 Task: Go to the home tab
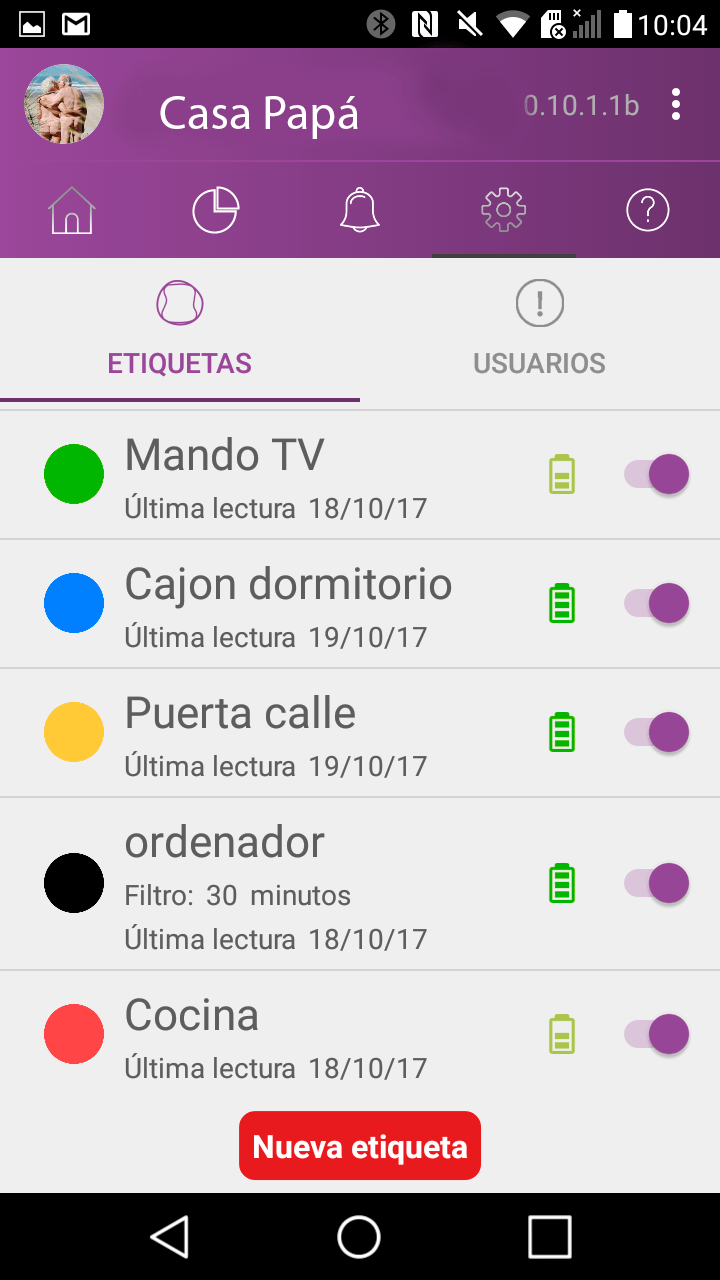point(72,211)
